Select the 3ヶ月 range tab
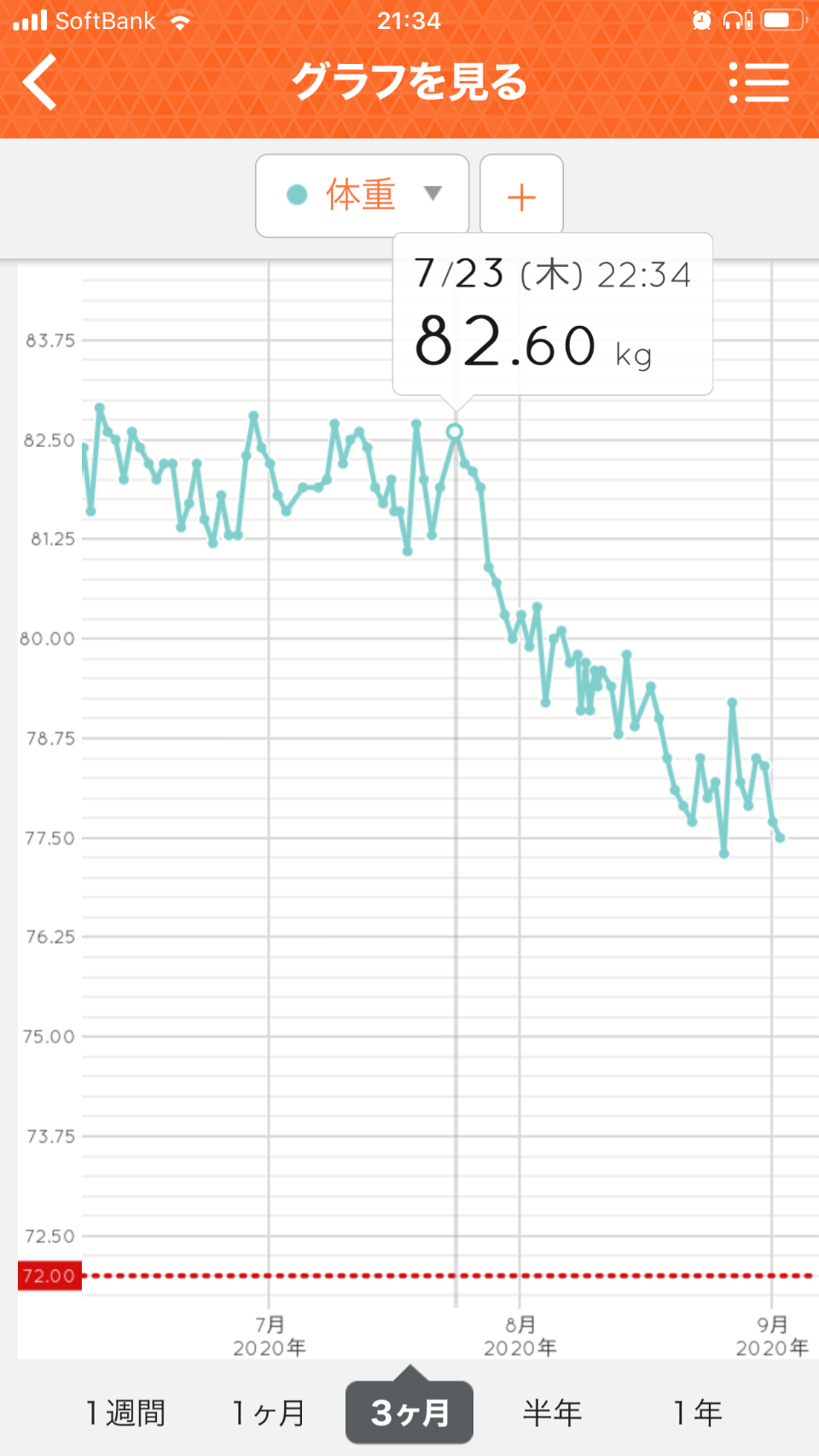819x1456 pixels. tap(409, 1412)
